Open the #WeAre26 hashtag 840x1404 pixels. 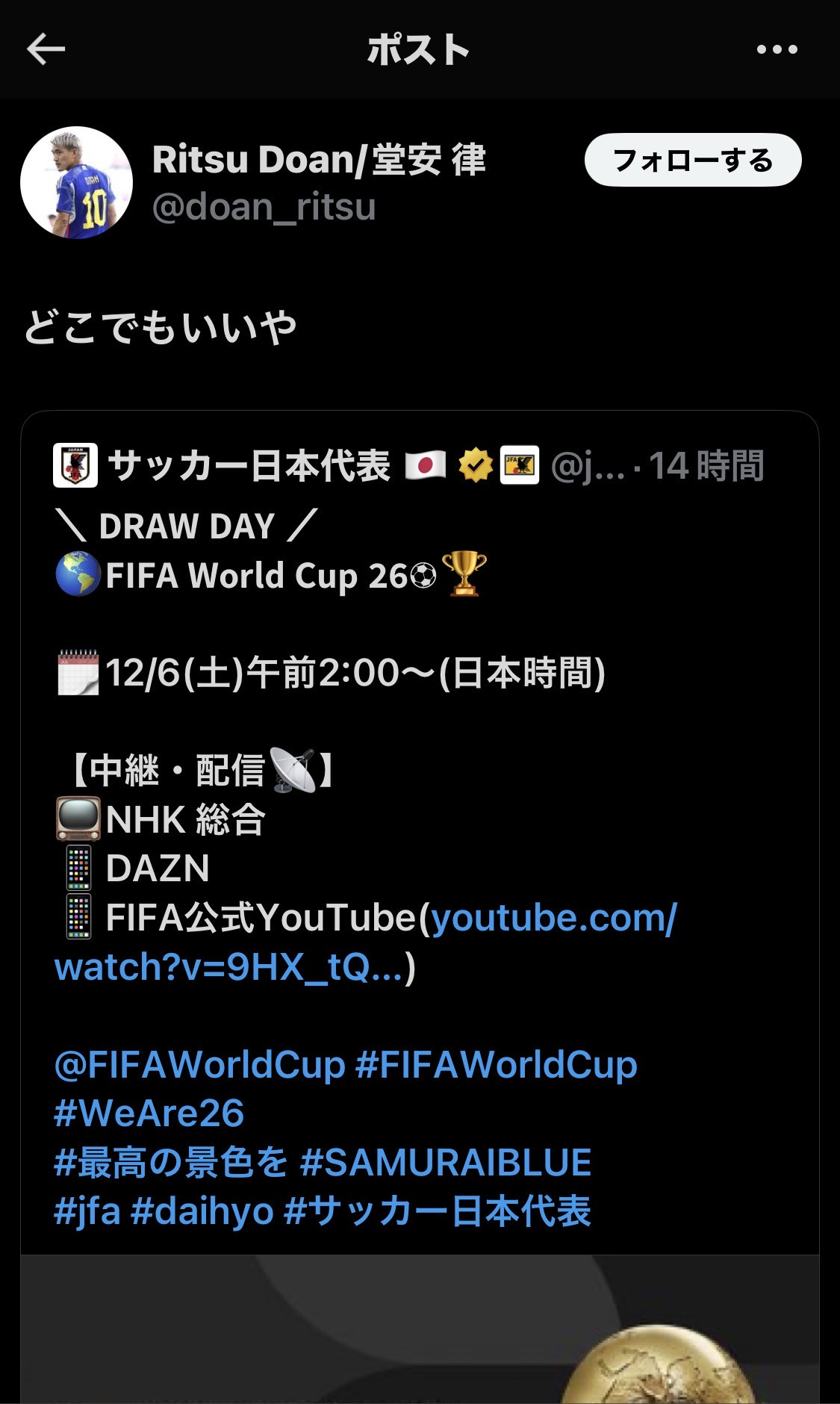tap(149, 1113)
